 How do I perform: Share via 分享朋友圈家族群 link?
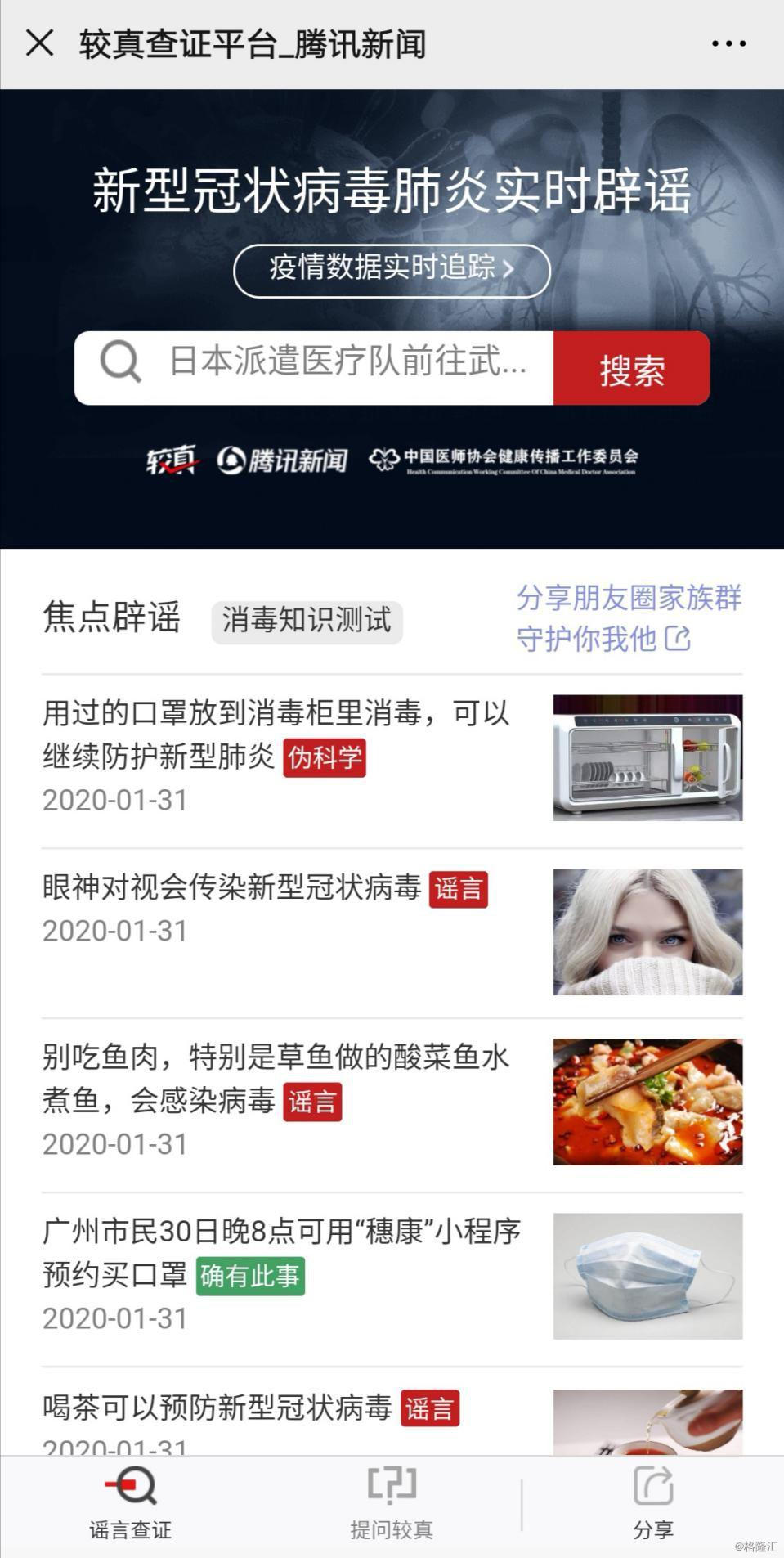(x=628, y=618)
